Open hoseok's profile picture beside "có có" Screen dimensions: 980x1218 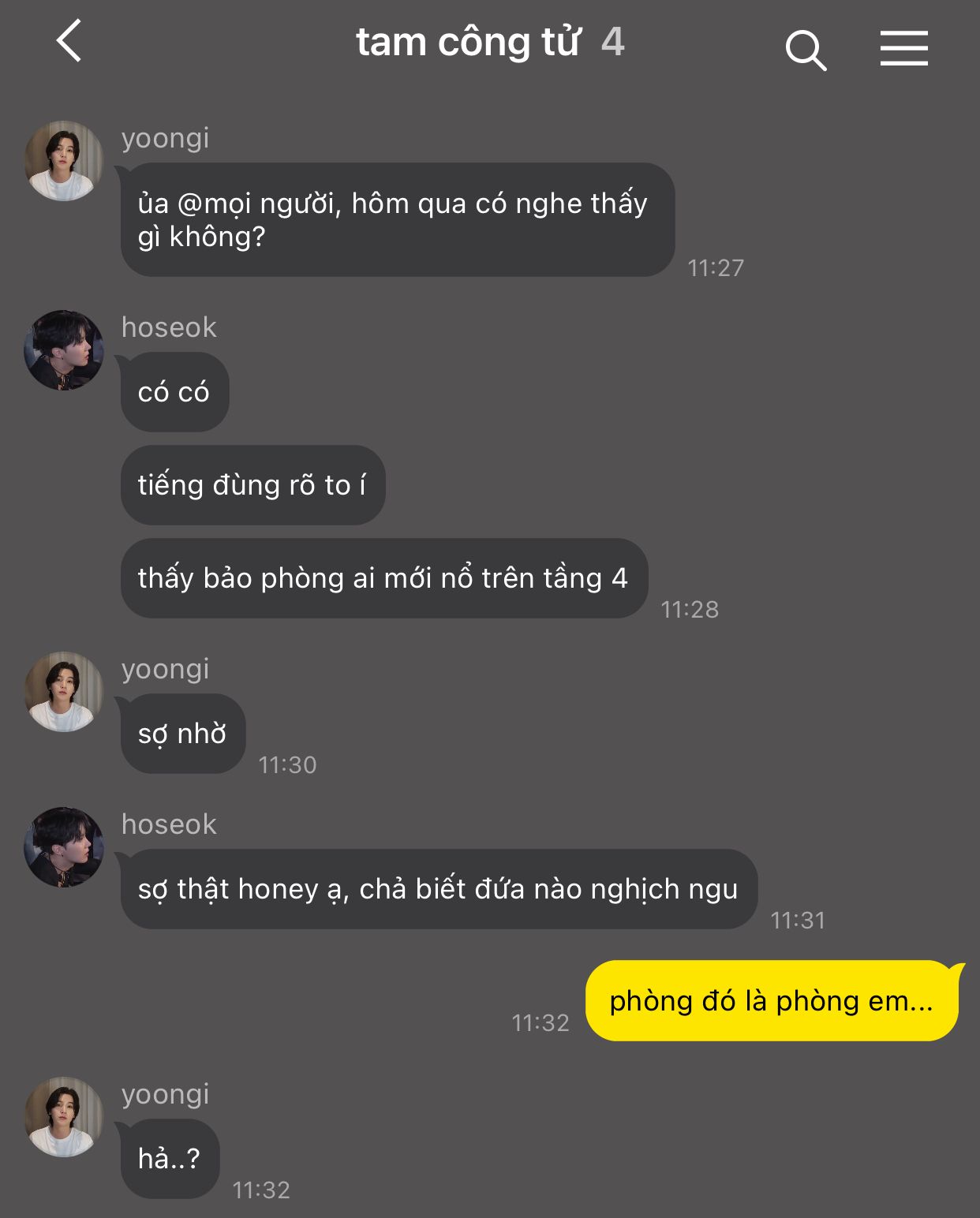pyautogui.click(x=64, y=350)
